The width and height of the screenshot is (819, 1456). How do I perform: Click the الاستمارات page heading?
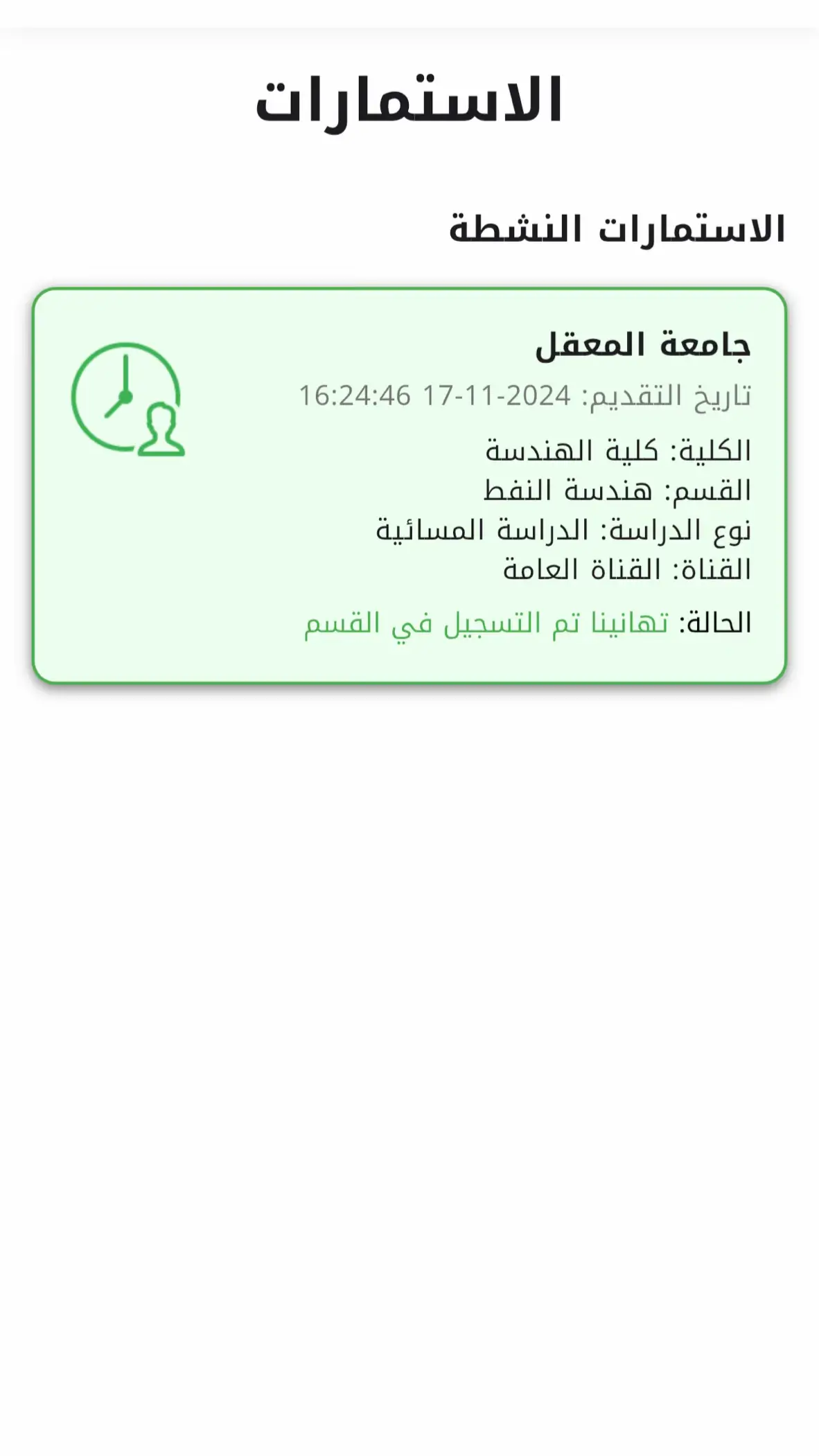409,104
